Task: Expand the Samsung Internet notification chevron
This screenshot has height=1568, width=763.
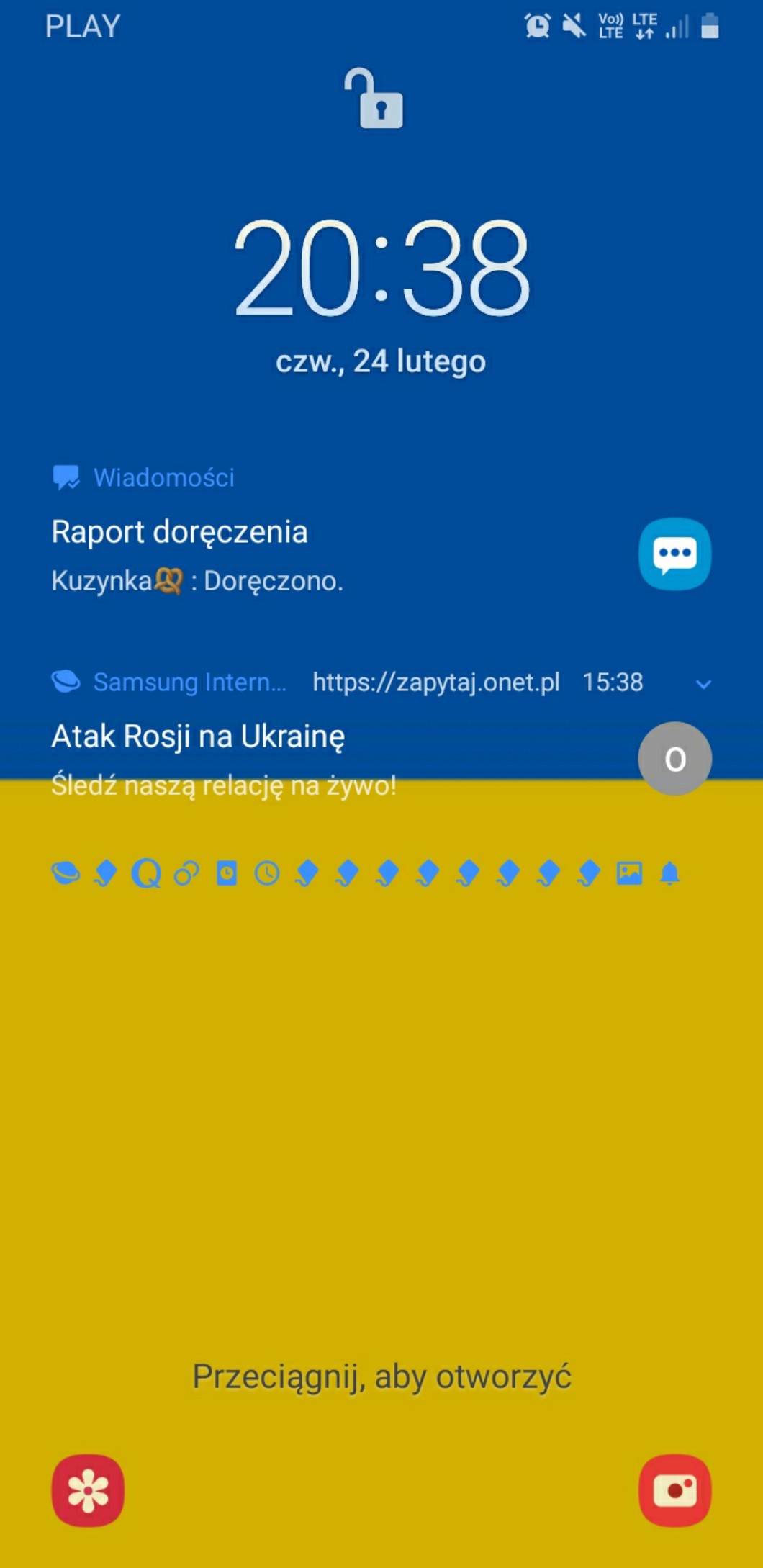Action: 703,684
